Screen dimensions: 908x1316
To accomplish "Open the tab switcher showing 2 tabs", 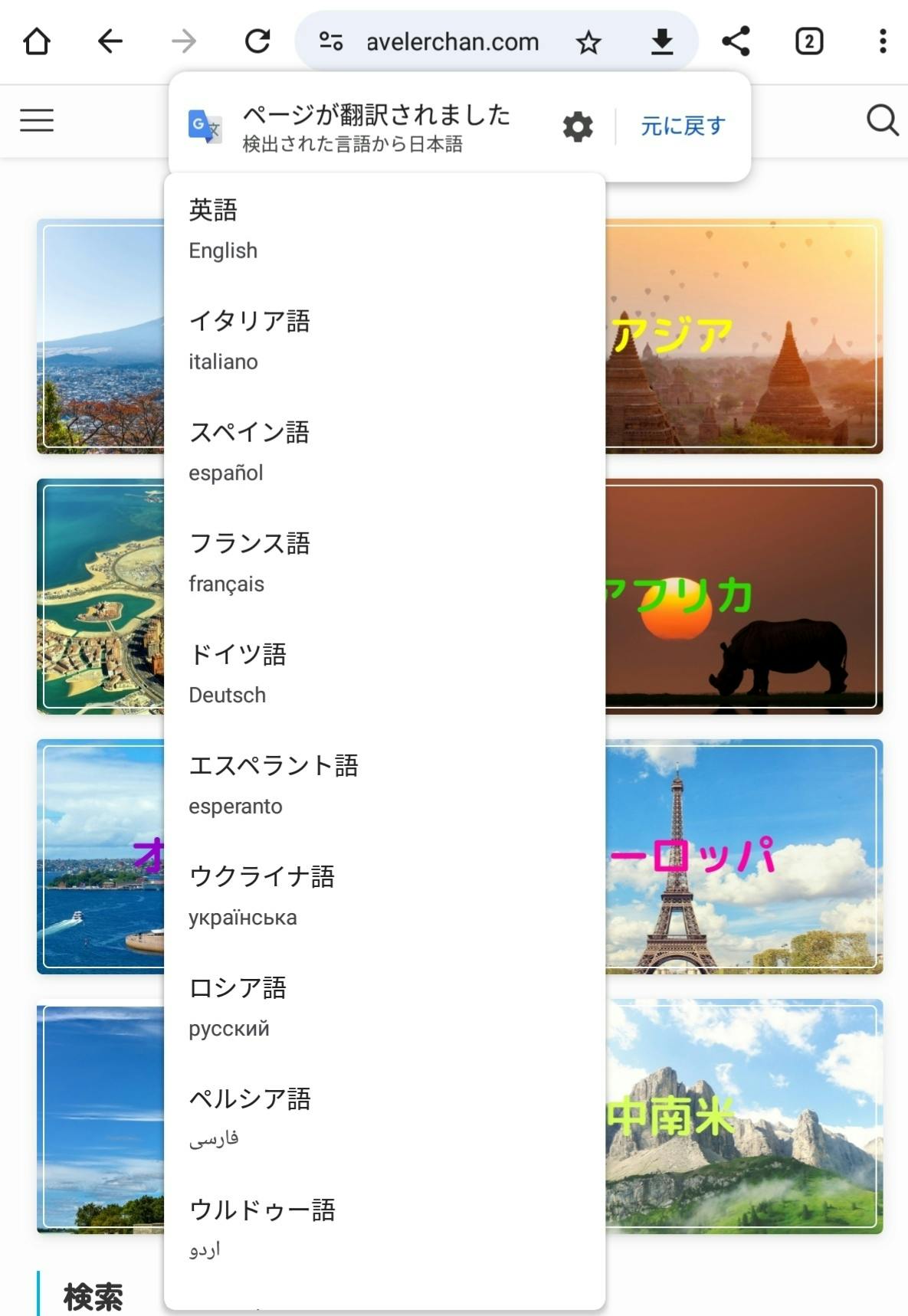I will click(x=809, y=41).
